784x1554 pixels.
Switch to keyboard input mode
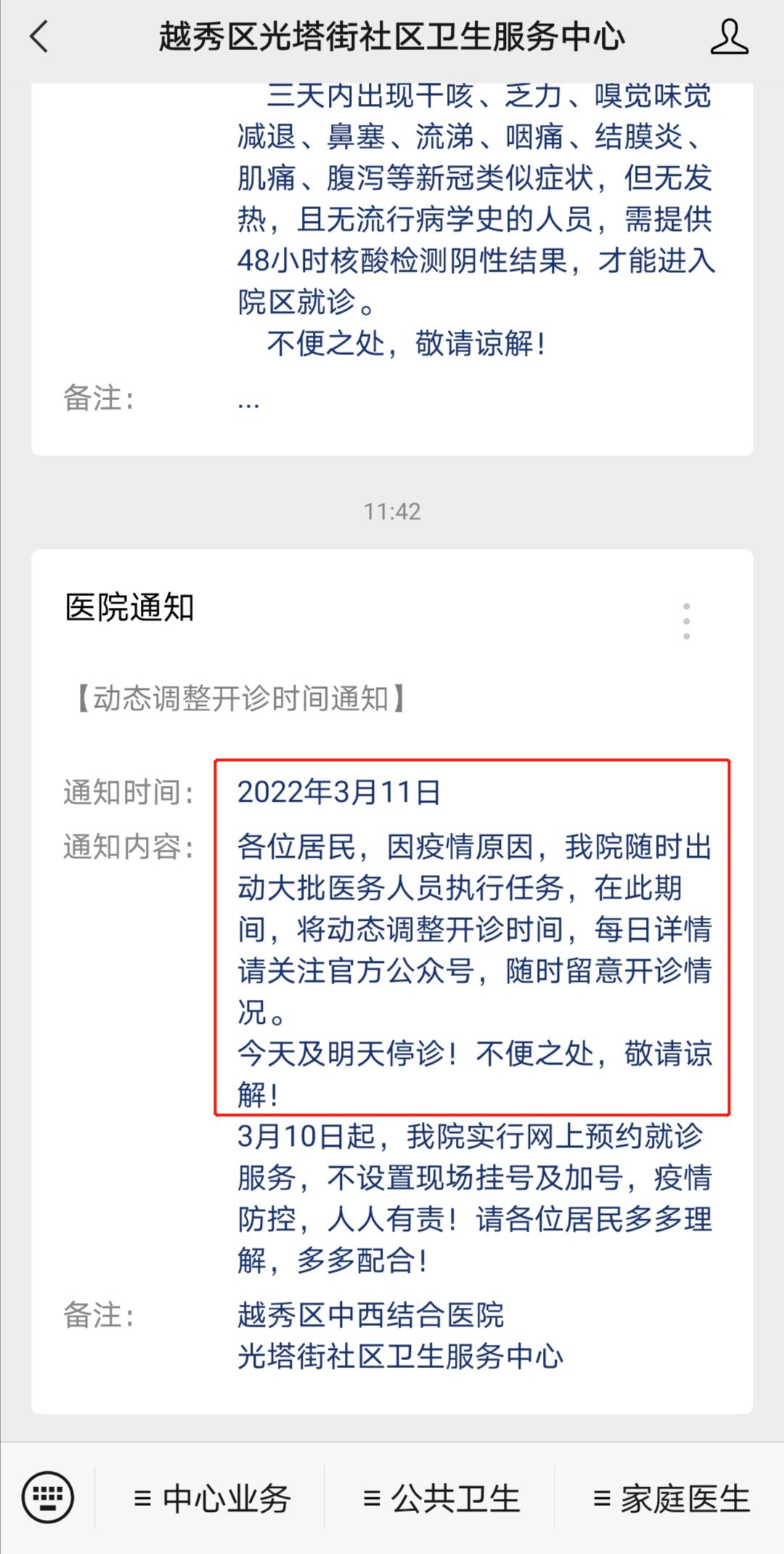(48, 1497)
